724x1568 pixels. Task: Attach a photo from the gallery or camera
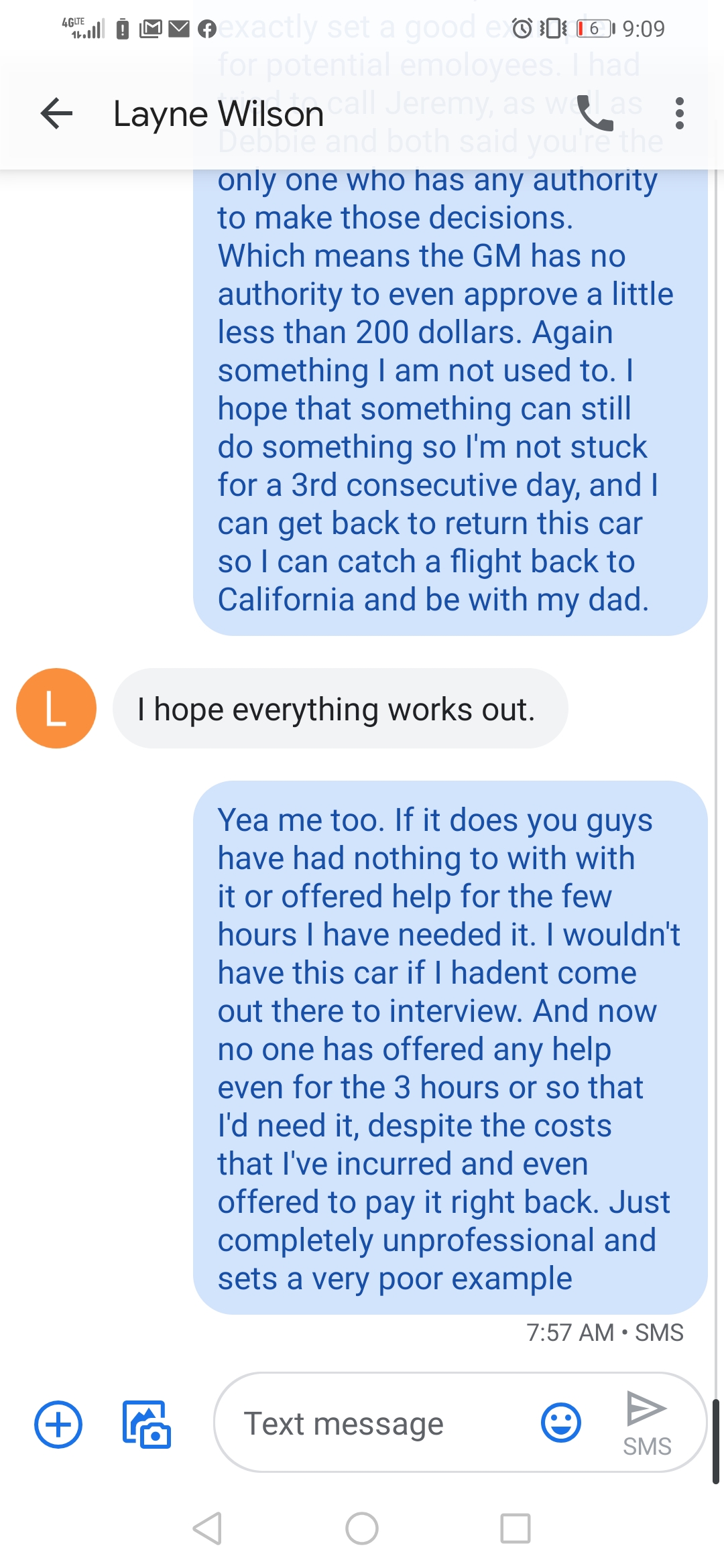pyautogui.click(x=146, y=1424)
